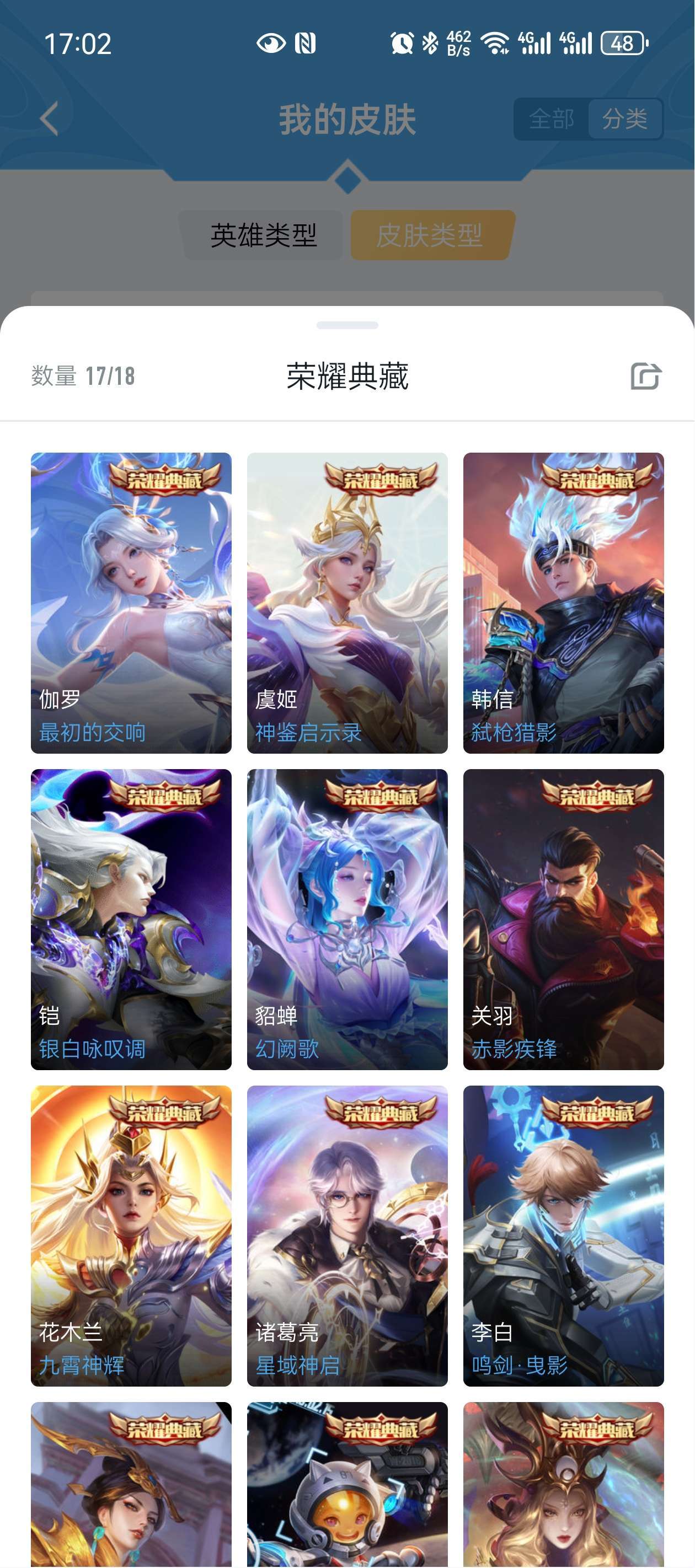View 李白 鸣剑·曳影 skin card
Screen dimensions: 695x1568
coord(563,1236)
